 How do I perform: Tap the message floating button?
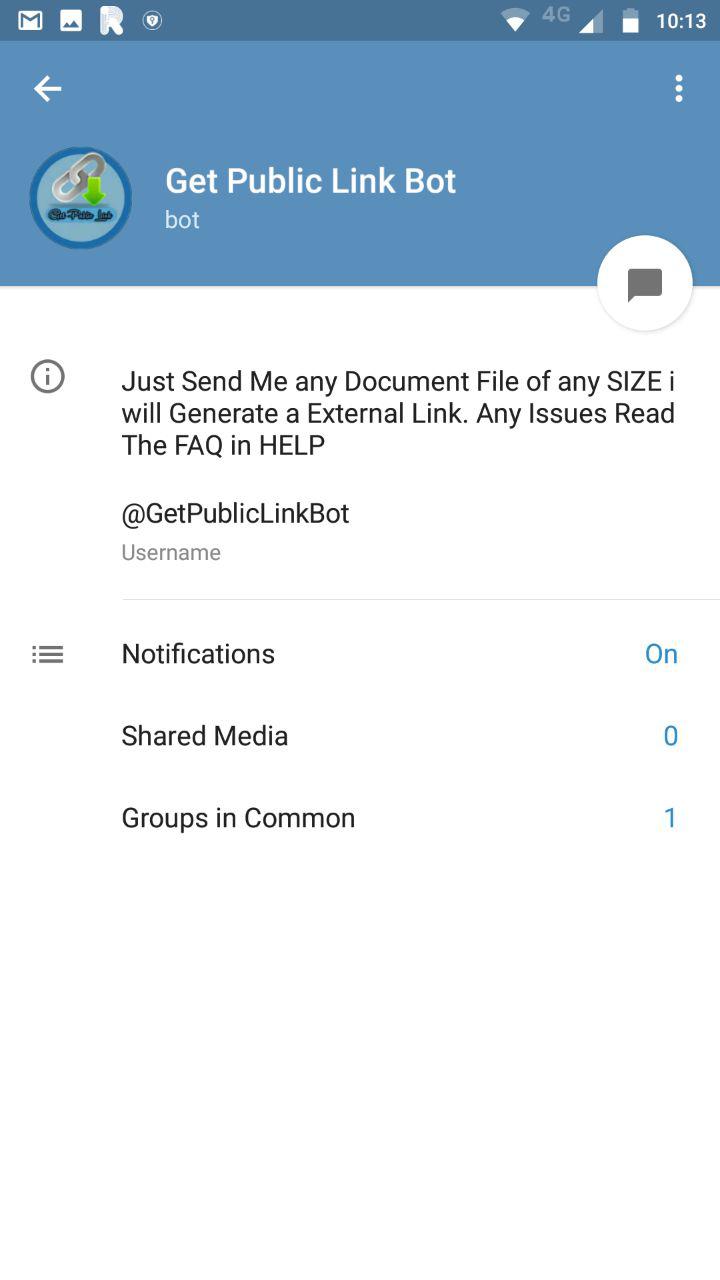click(x=644, y=284)
